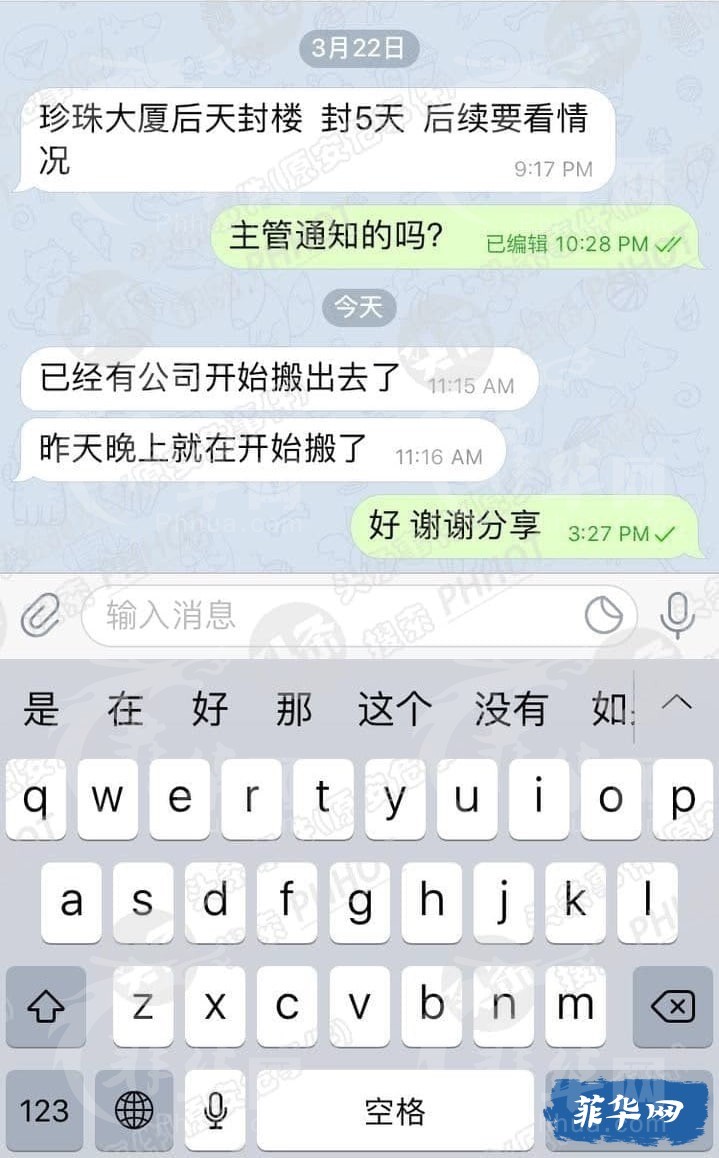Choose the suggested word 是
The image size is (719, 1158).
(x=41, y=710)
